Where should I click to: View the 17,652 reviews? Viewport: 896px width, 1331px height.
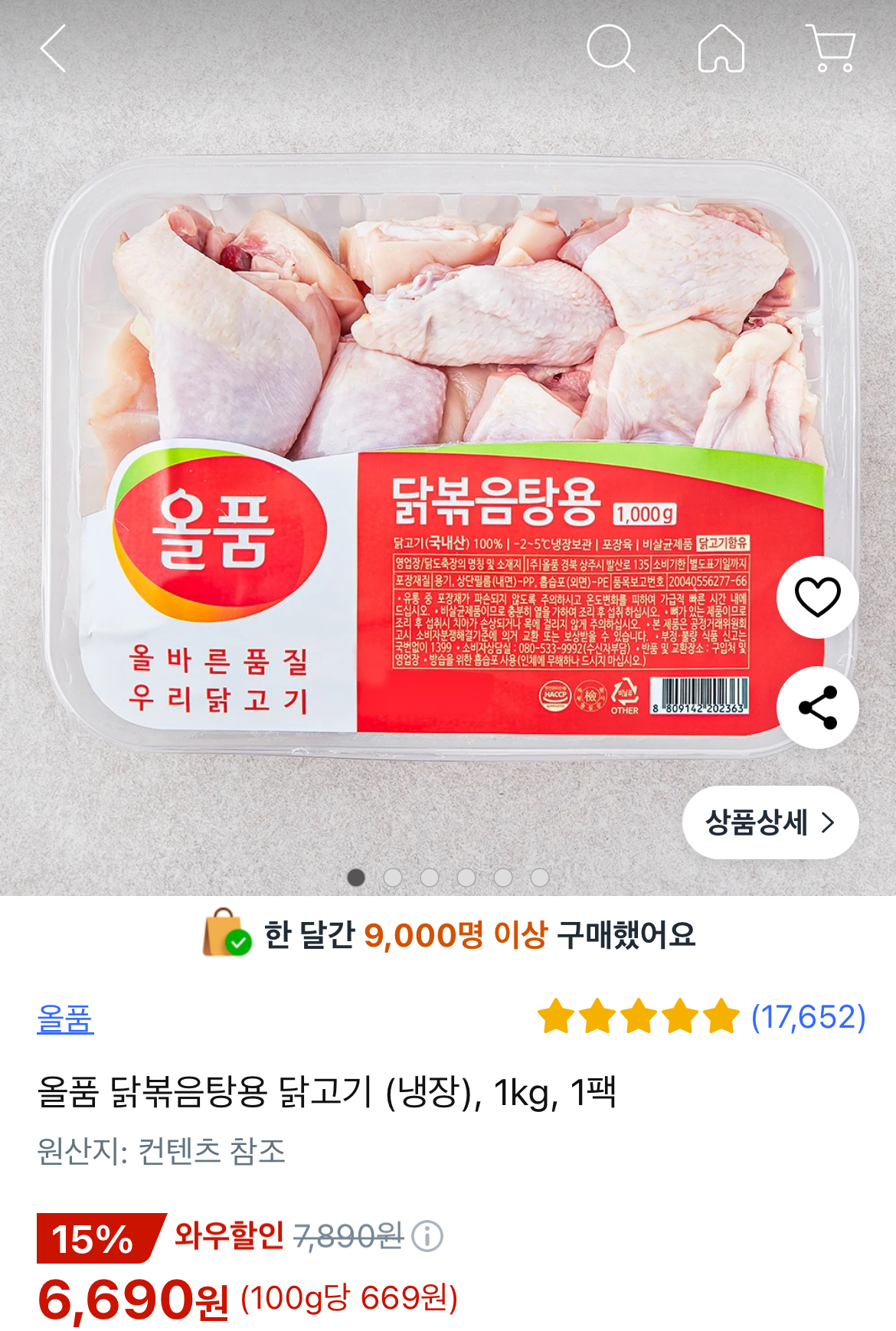coord(808,1017)
